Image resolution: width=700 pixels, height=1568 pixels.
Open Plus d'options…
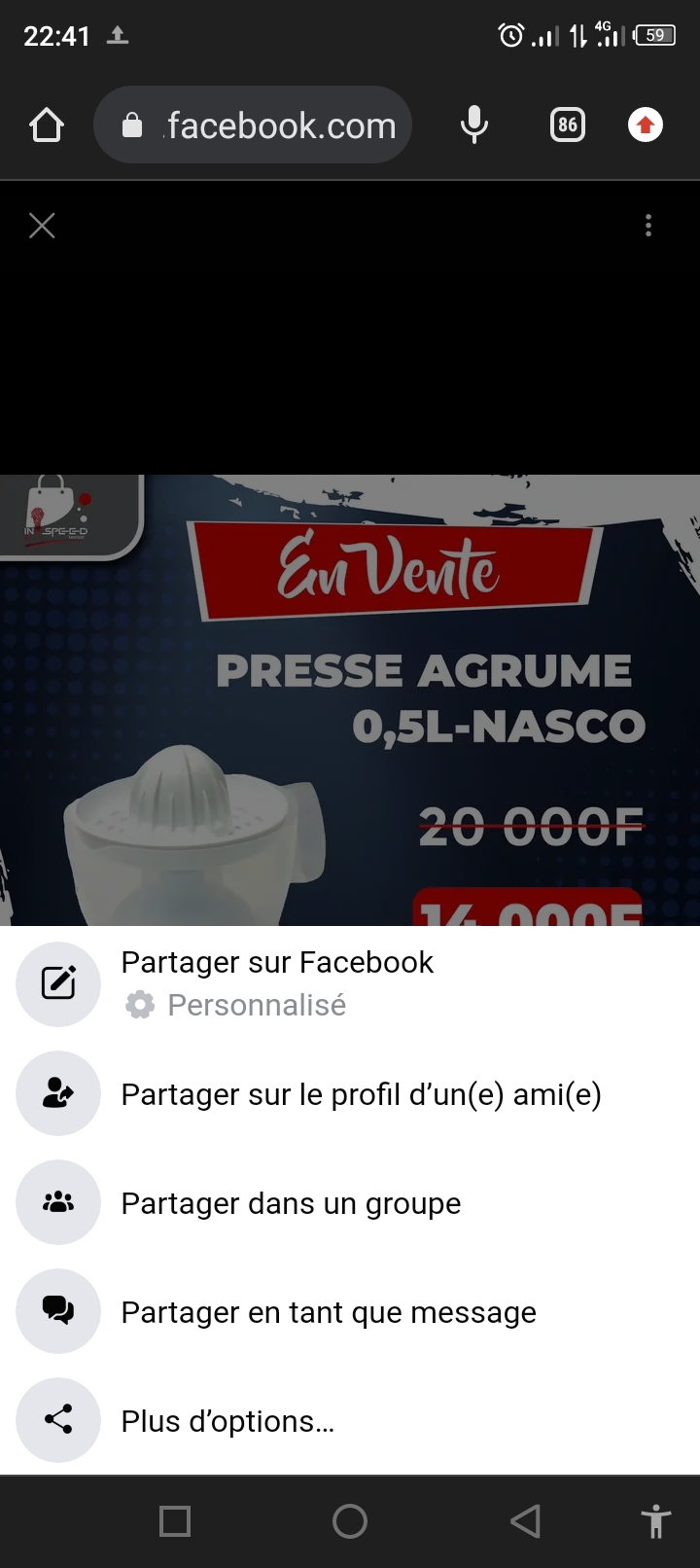(227, 1421)
